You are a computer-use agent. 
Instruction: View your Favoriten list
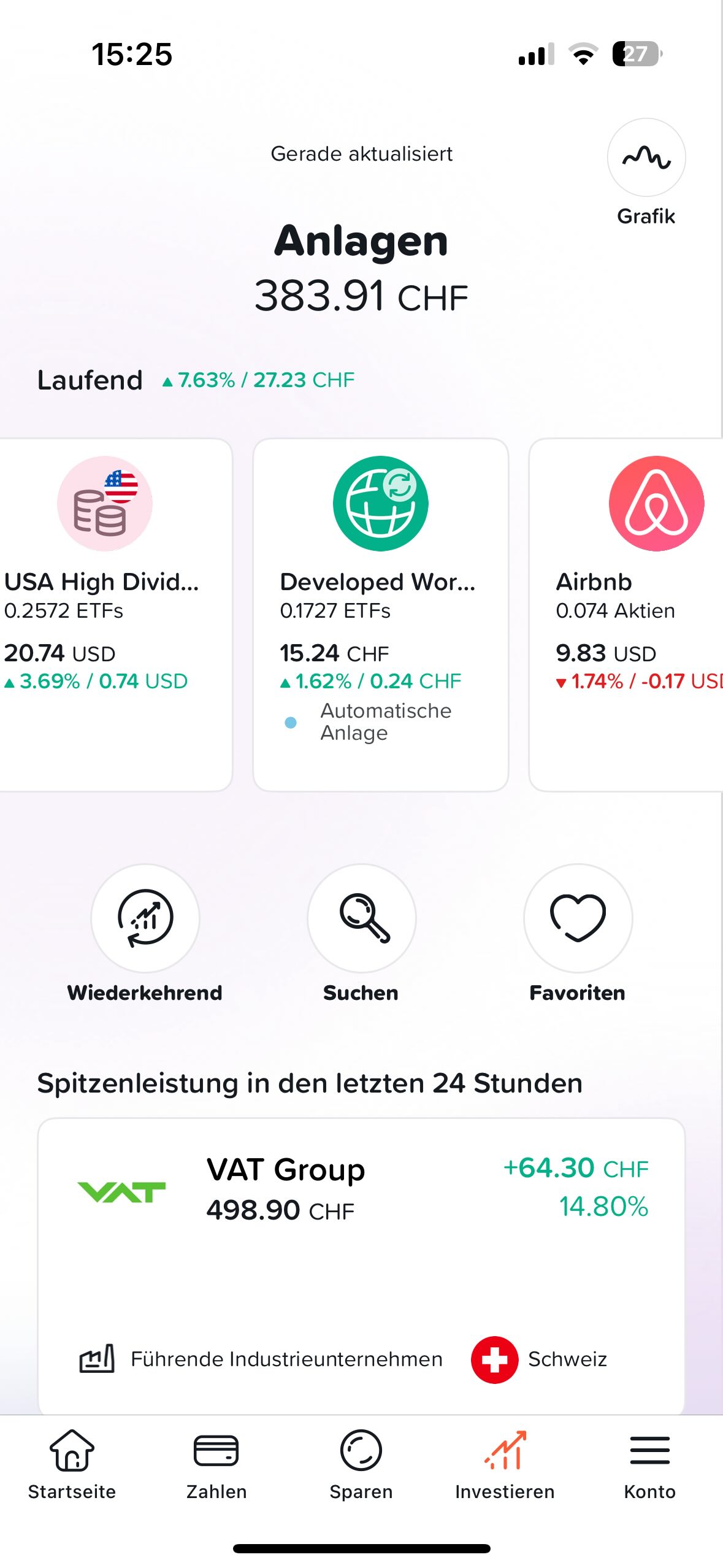578,918
